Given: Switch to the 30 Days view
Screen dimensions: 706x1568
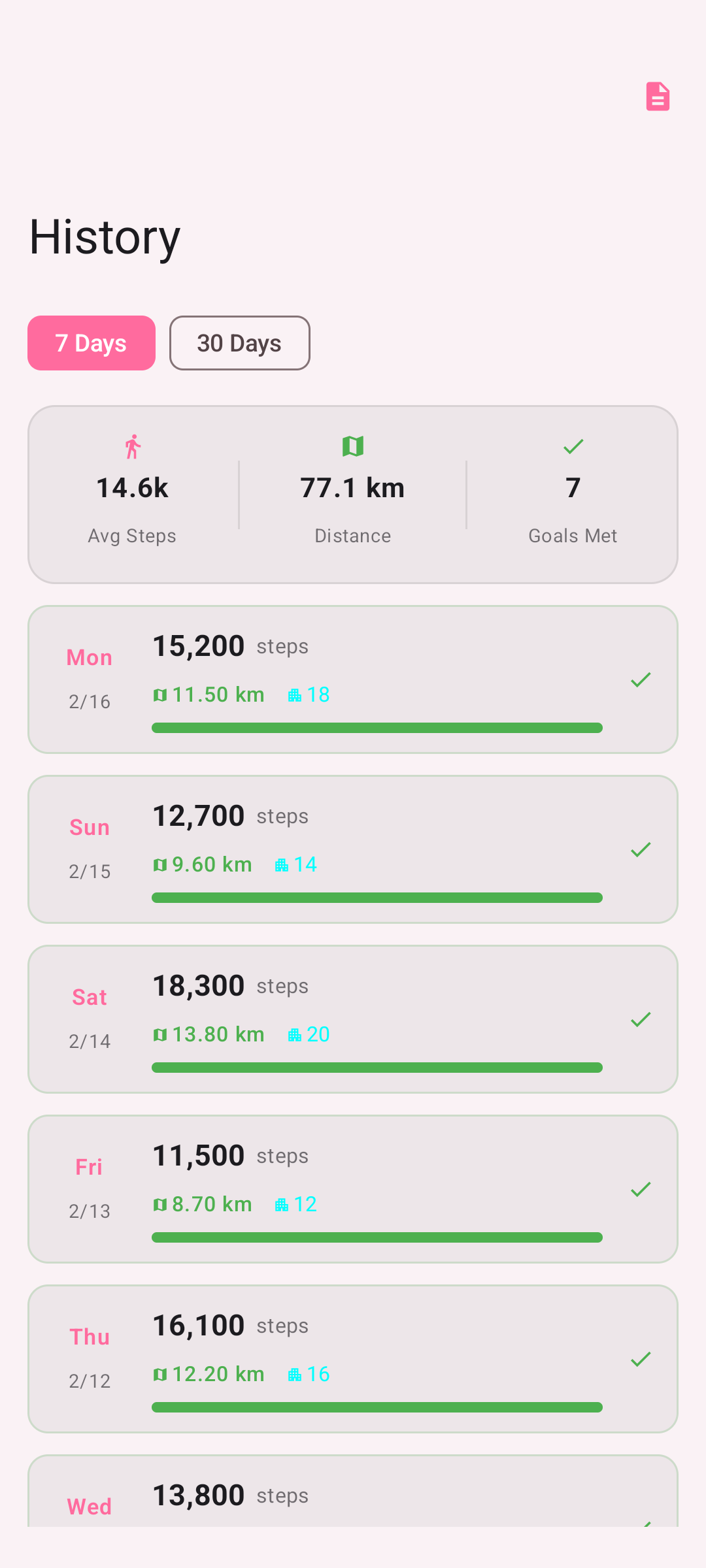Looking at the screenshot, I should [239, 343].
